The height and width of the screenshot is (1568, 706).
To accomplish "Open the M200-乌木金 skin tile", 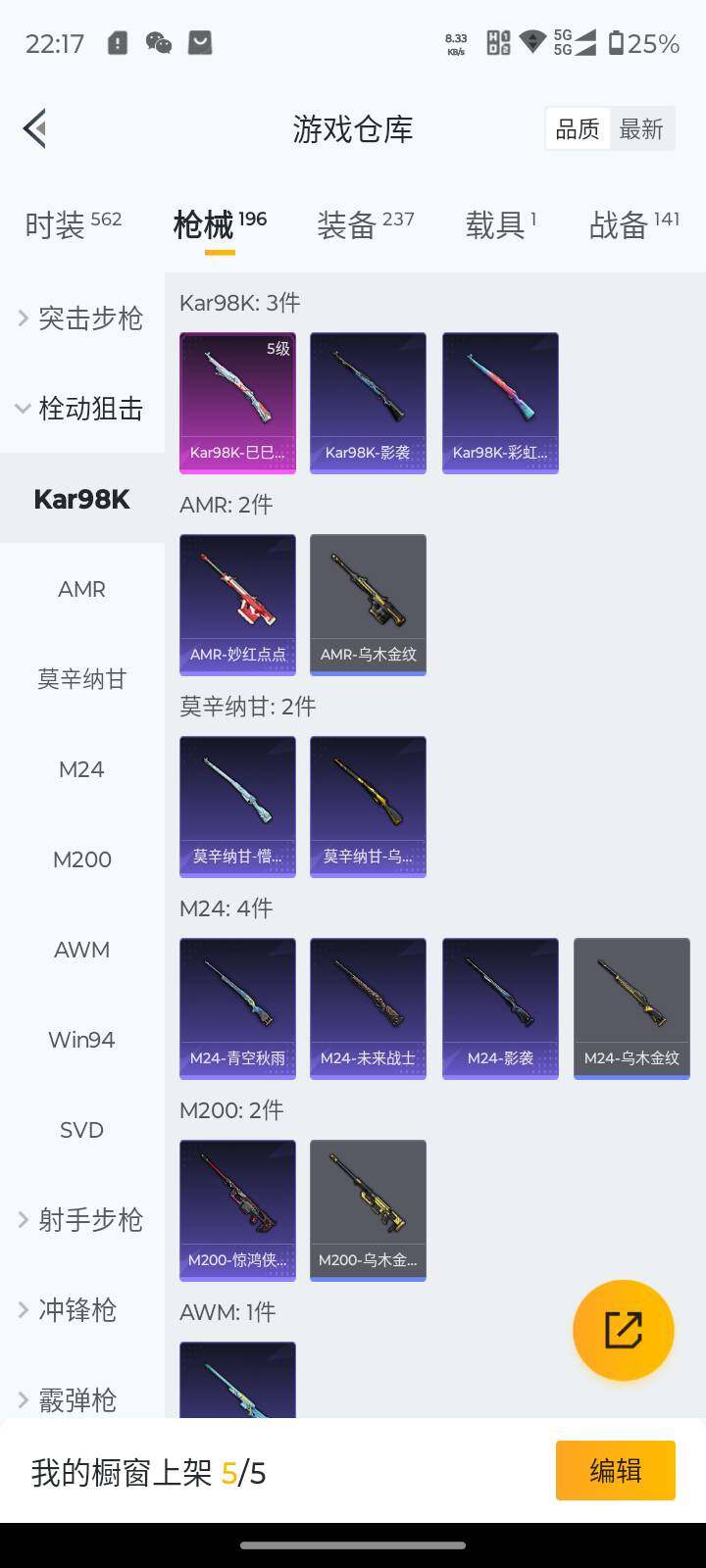I will 368,1209.
